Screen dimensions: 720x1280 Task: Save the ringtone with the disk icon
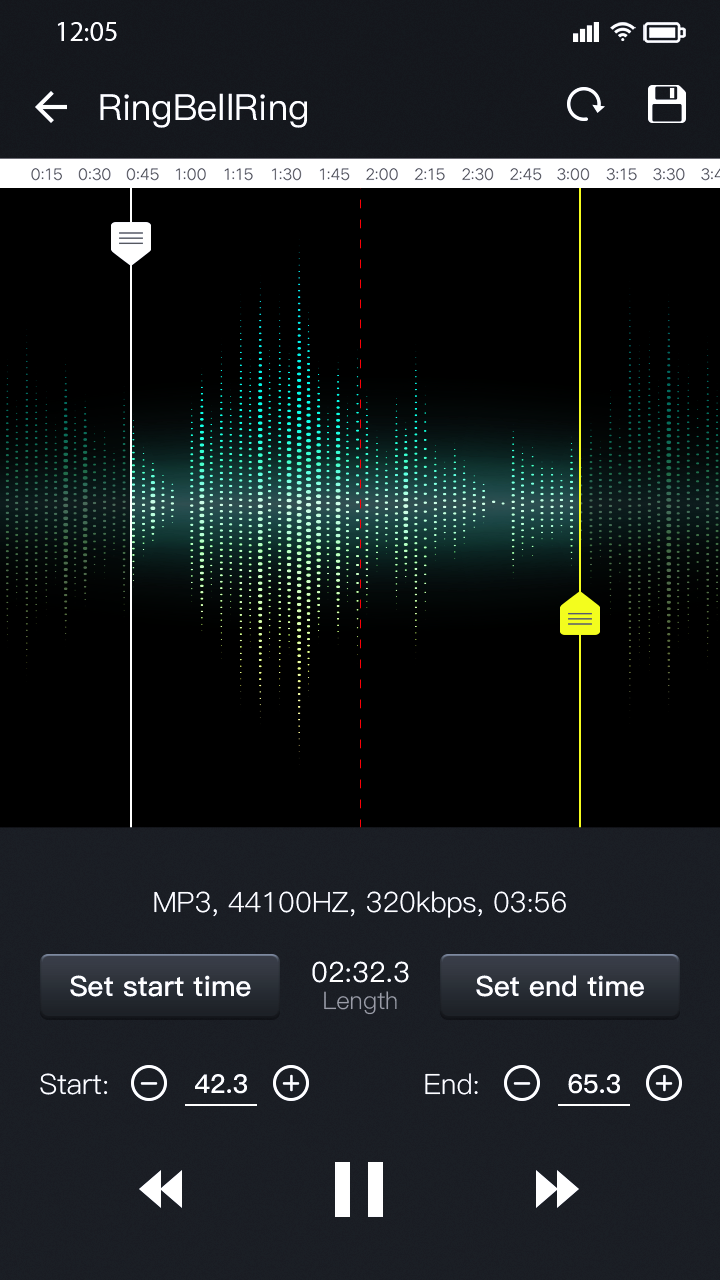pyautogui.click(x=667, y=105)
